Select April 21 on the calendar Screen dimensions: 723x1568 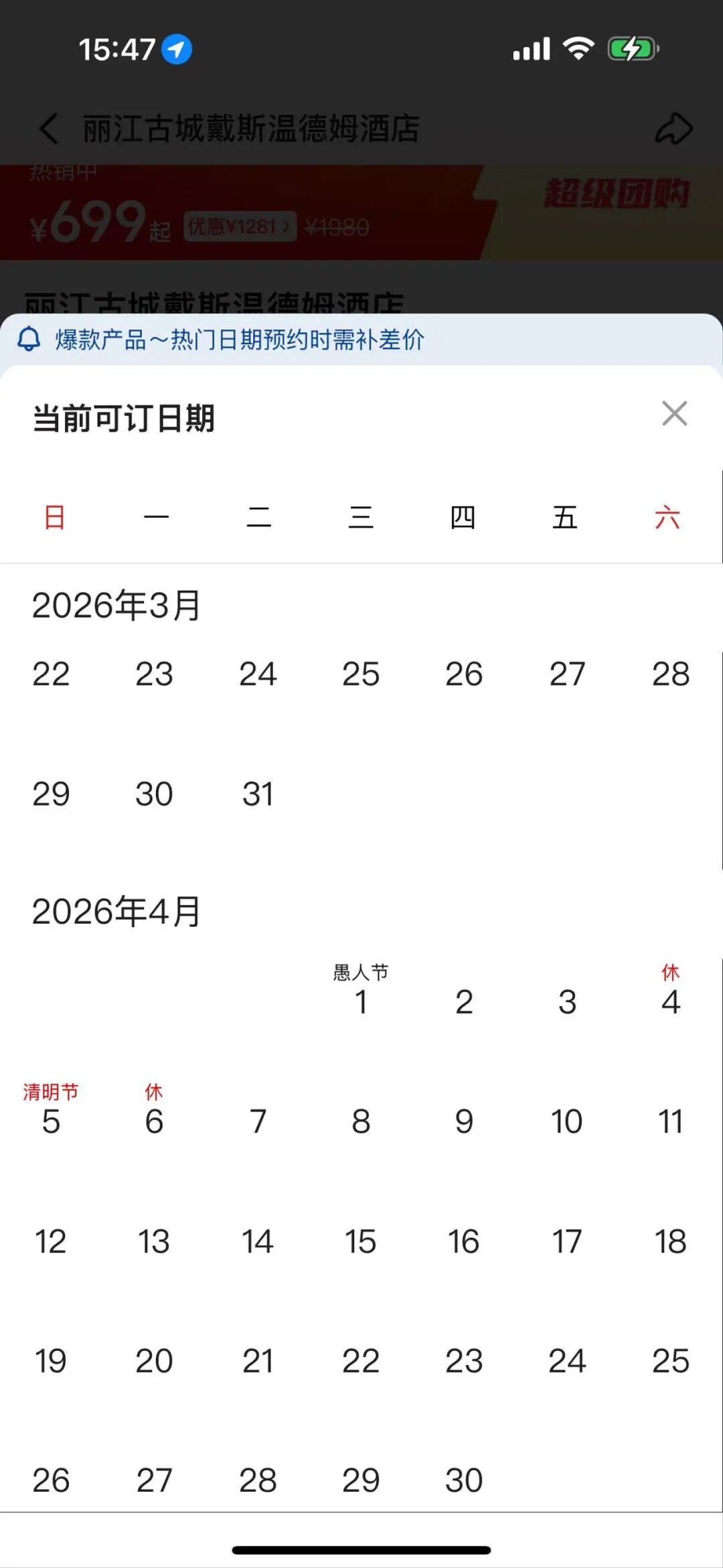[x=258, y=1361]
